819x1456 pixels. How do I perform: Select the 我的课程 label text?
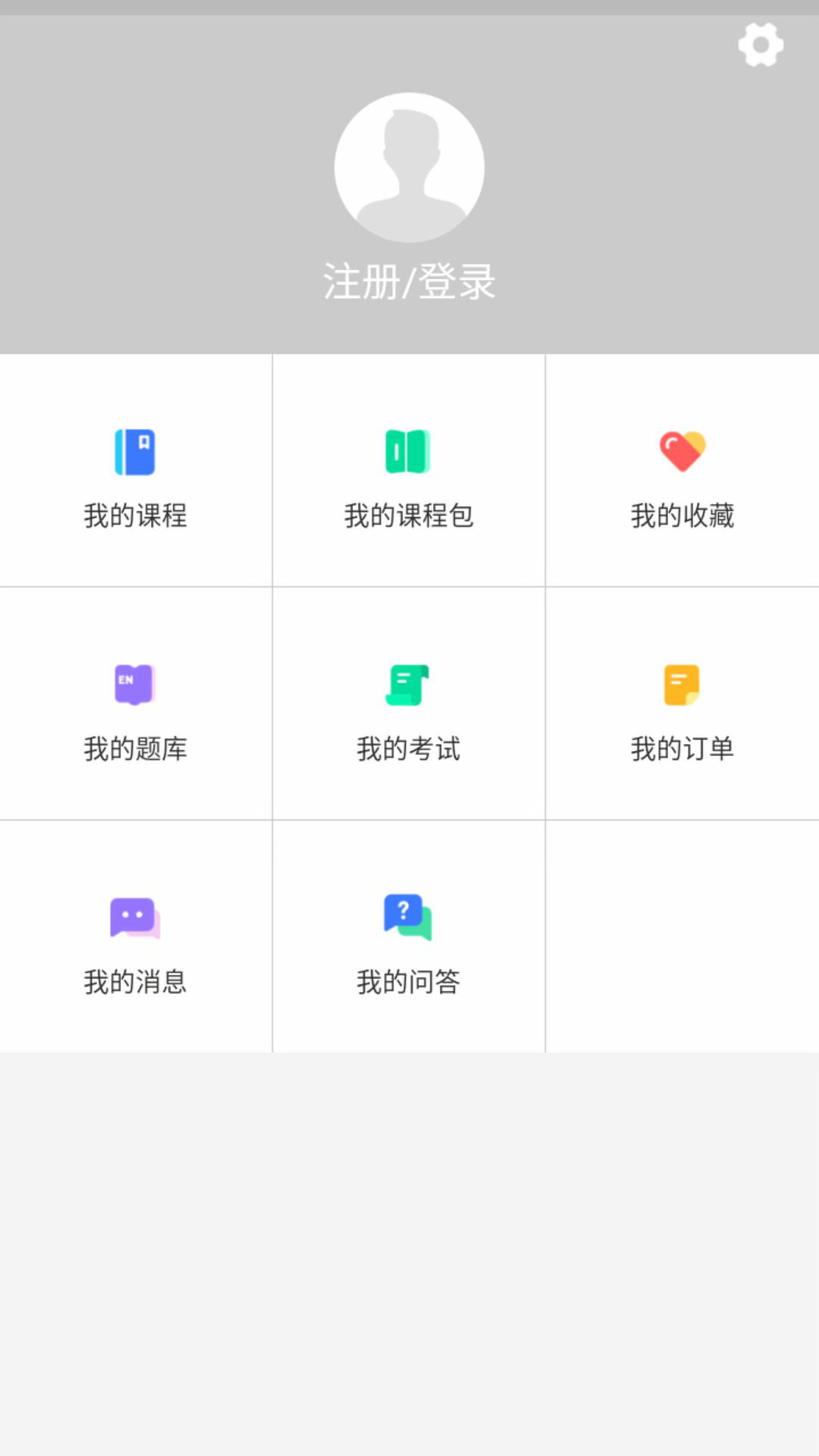[x=135, y=516]
